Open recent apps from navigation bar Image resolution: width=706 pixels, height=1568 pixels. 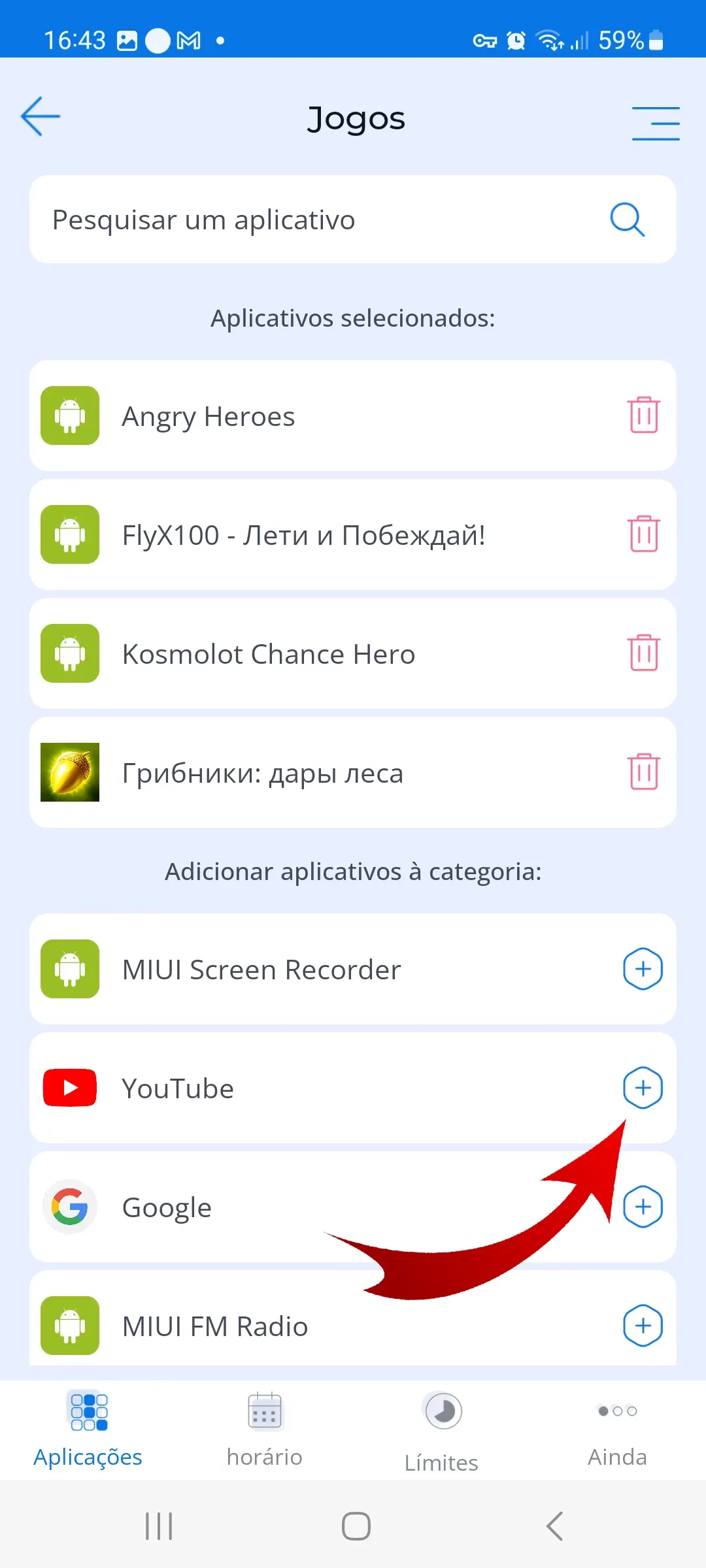pos(159,1526)
